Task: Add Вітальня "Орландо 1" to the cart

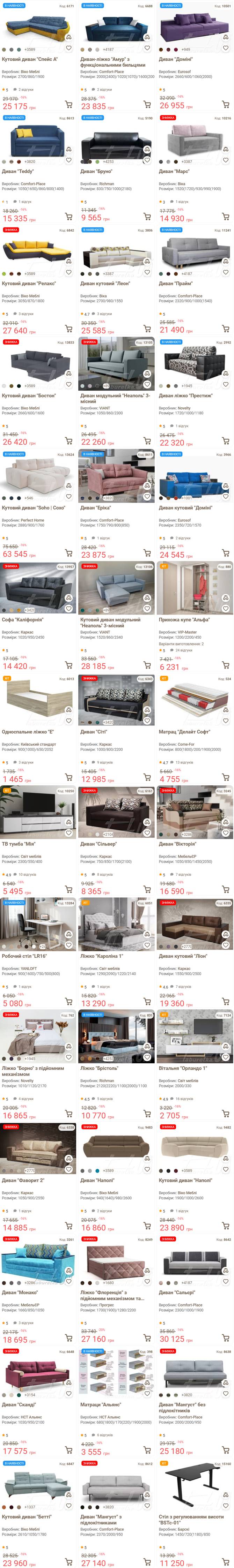Action: (226, 1113)
